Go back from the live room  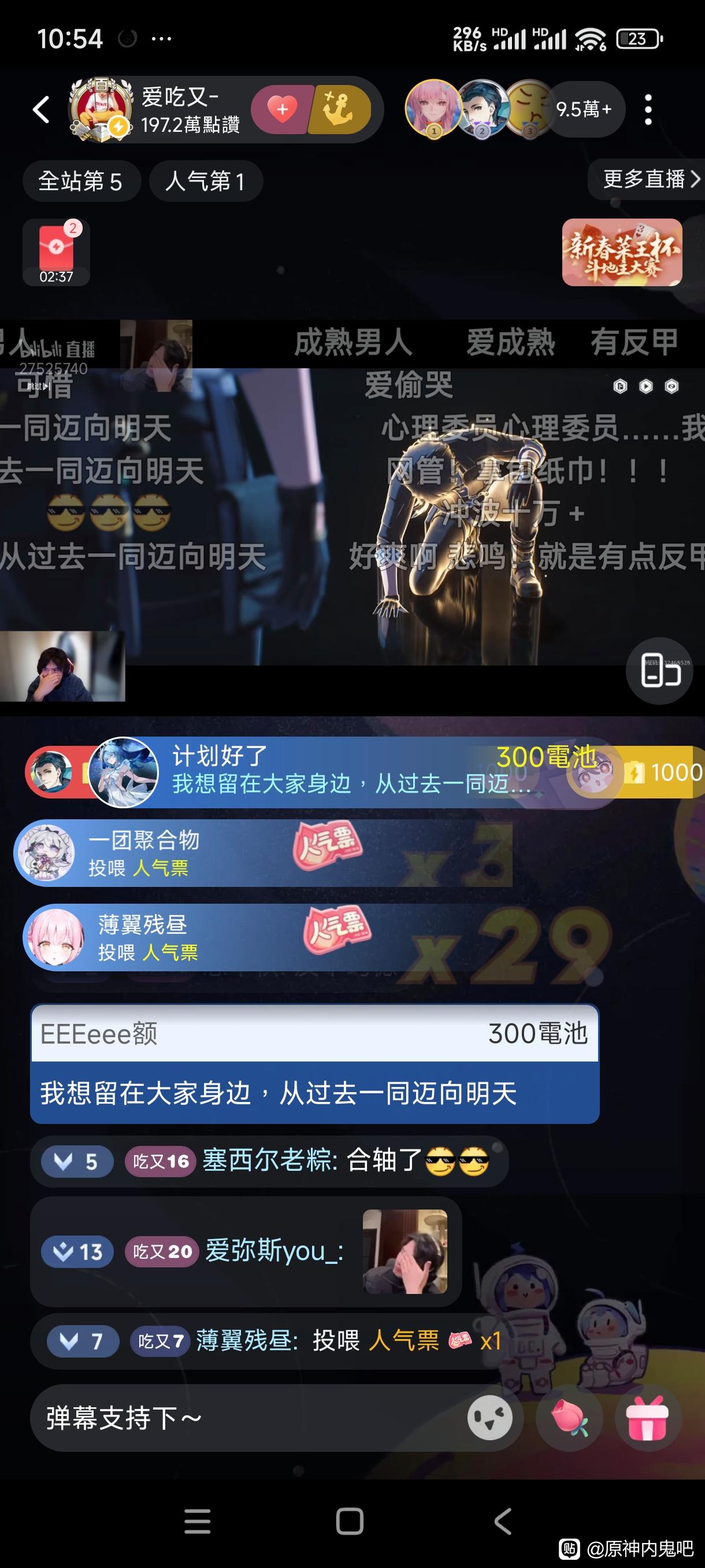point(41,110)
